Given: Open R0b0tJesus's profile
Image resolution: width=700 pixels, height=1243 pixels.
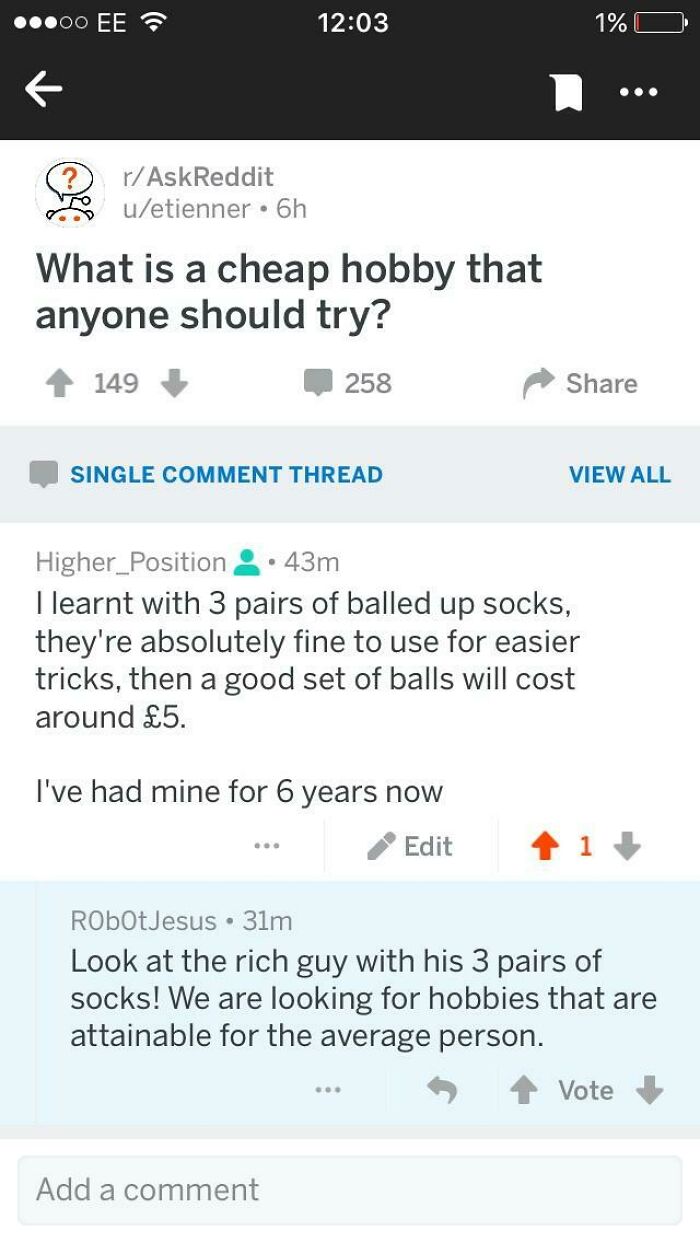Looking at the screenshot, I should click(x=143, y=920).
